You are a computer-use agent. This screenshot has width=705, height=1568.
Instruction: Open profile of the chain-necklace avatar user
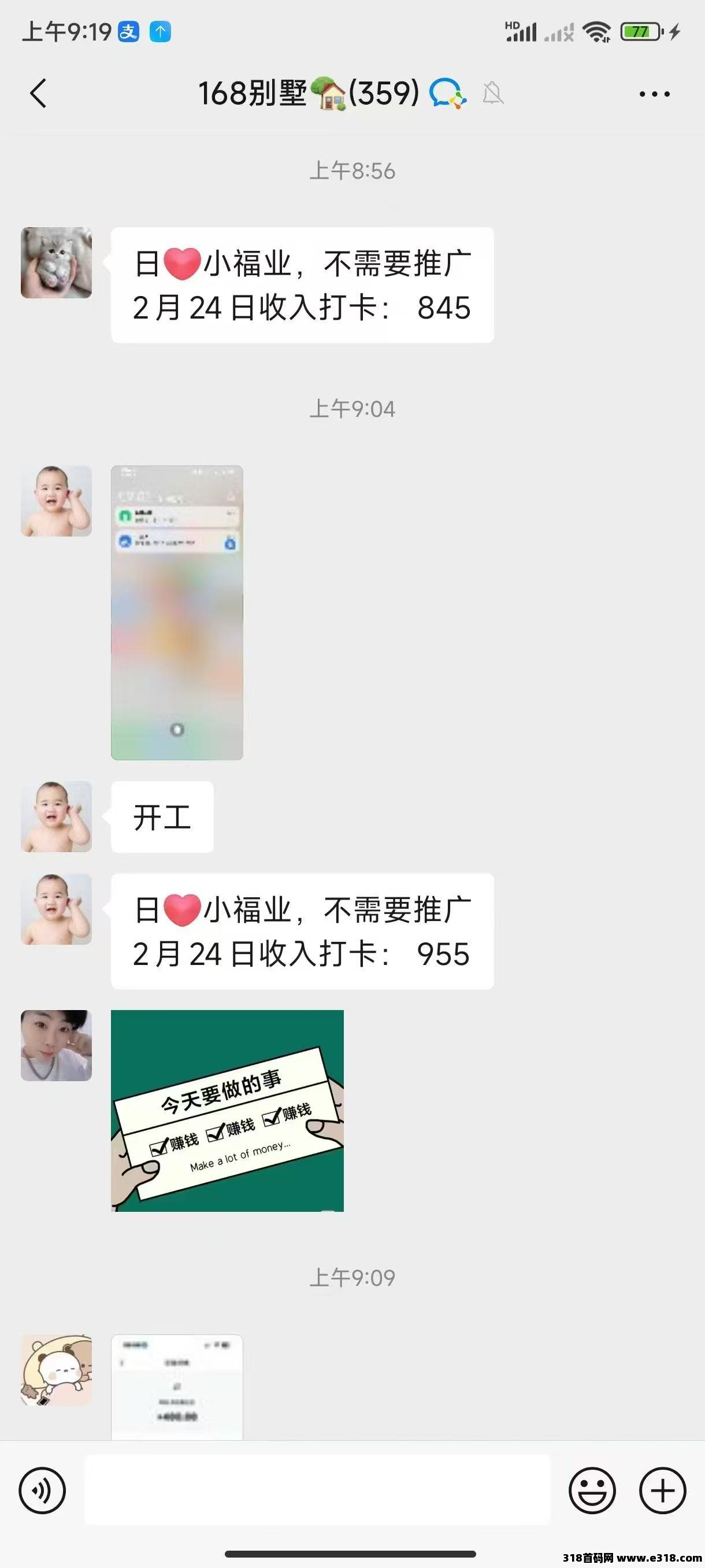(57, 1046)
